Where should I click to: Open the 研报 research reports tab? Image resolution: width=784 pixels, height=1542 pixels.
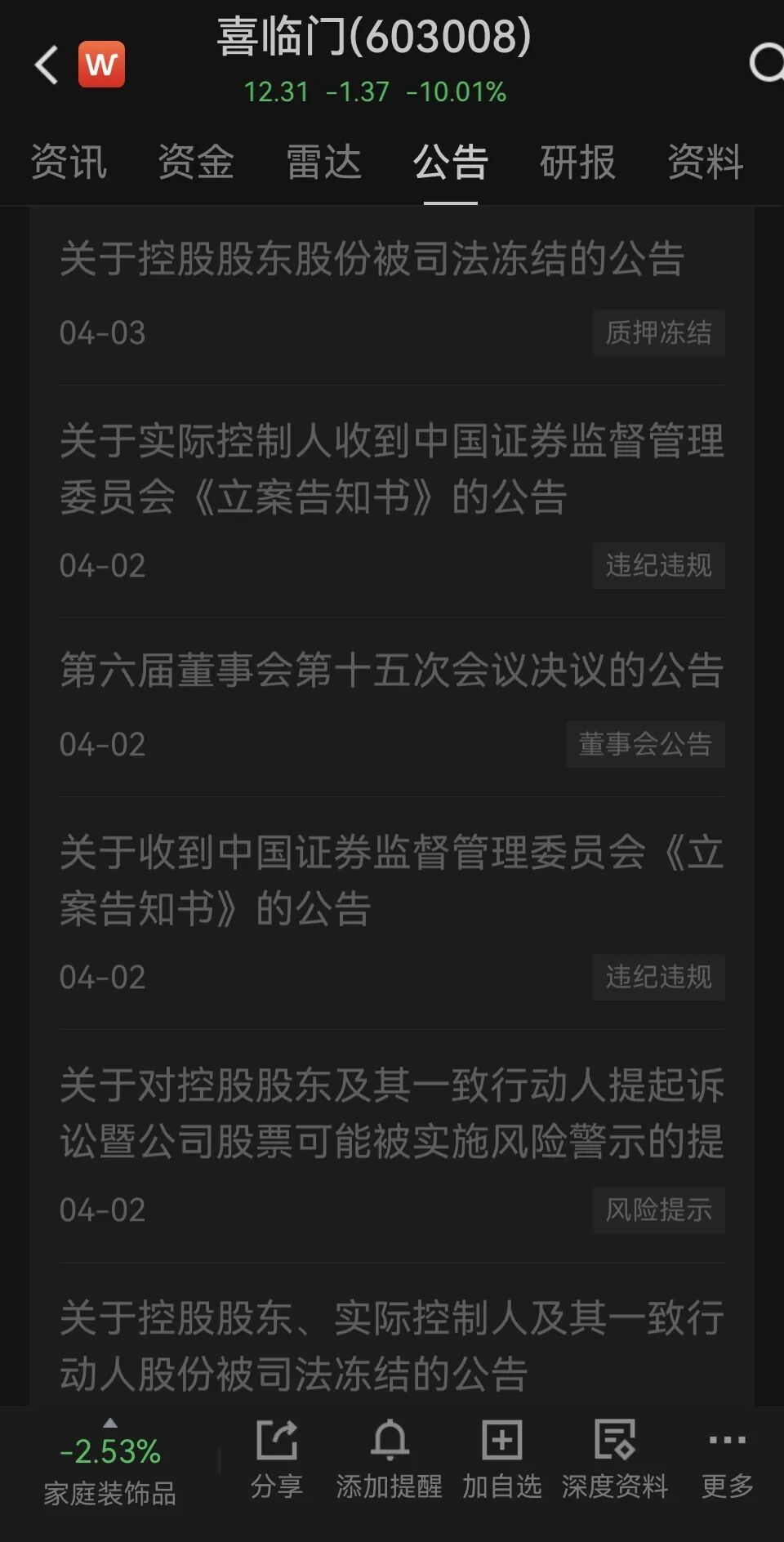pyautogui.click(x=577, y=164)
